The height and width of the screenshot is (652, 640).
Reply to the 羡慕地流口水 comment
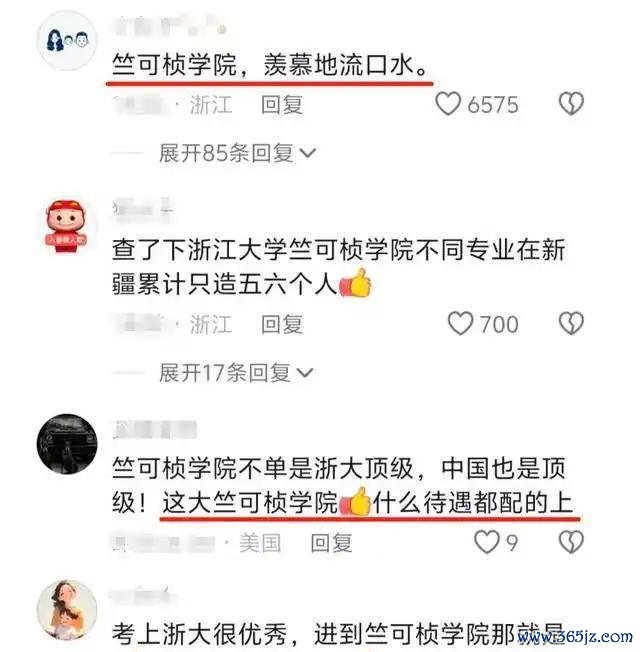point(282,104)
